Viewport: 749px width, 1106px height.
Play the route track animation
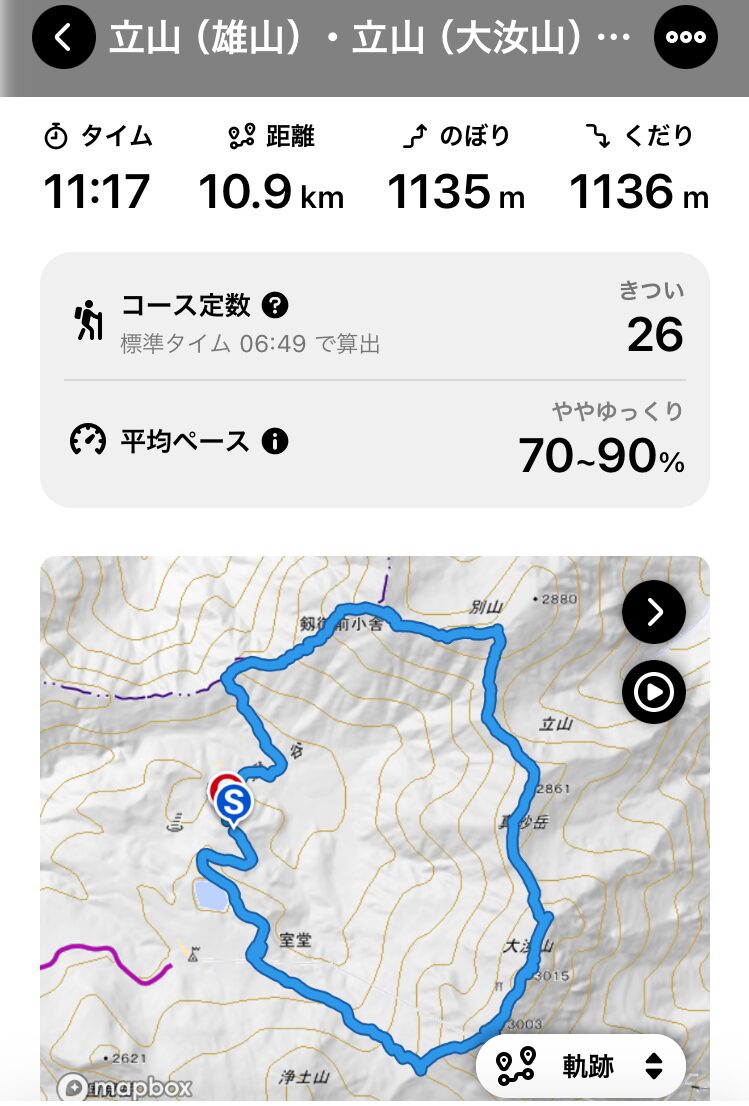tap(654, 692)
